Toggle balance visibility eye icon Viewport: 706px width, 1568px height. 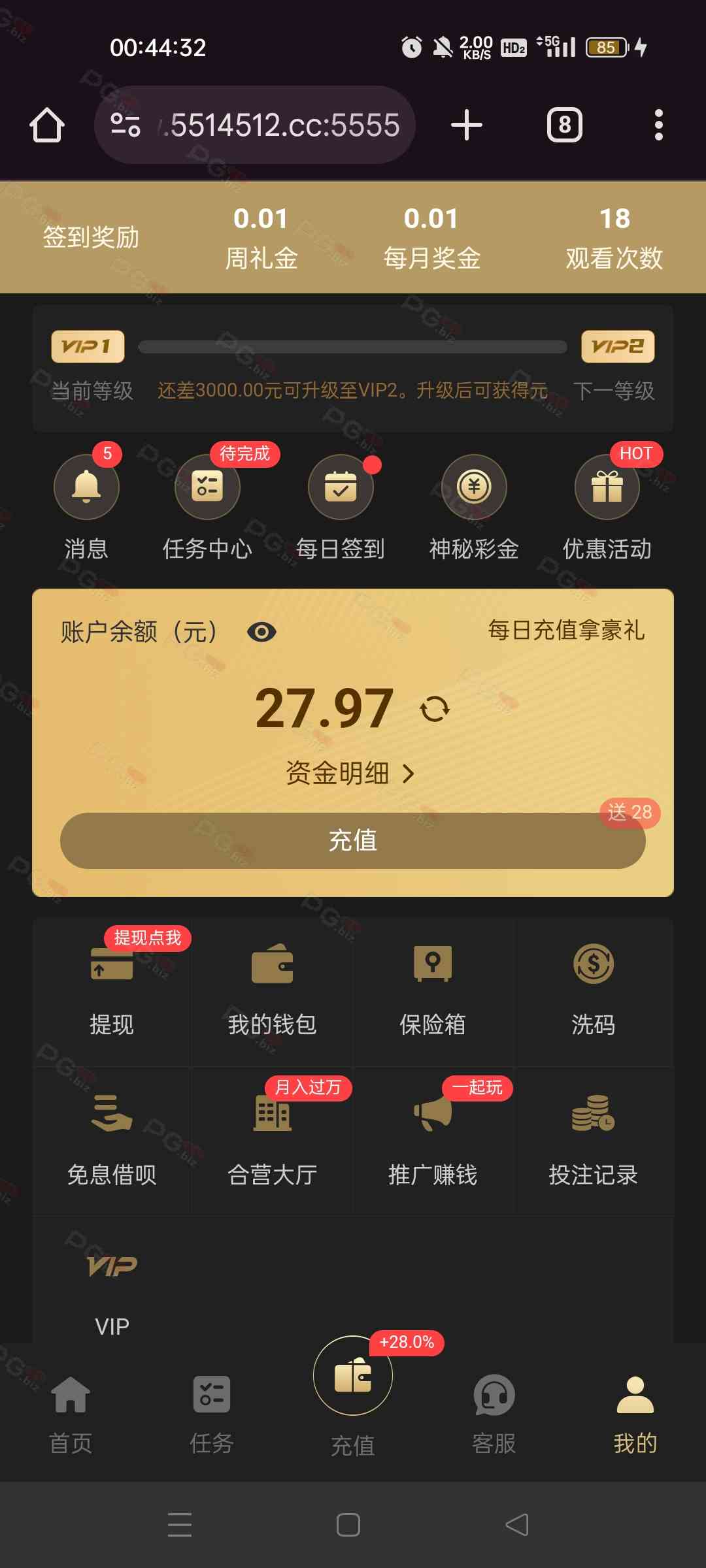[x=261, y=632]
